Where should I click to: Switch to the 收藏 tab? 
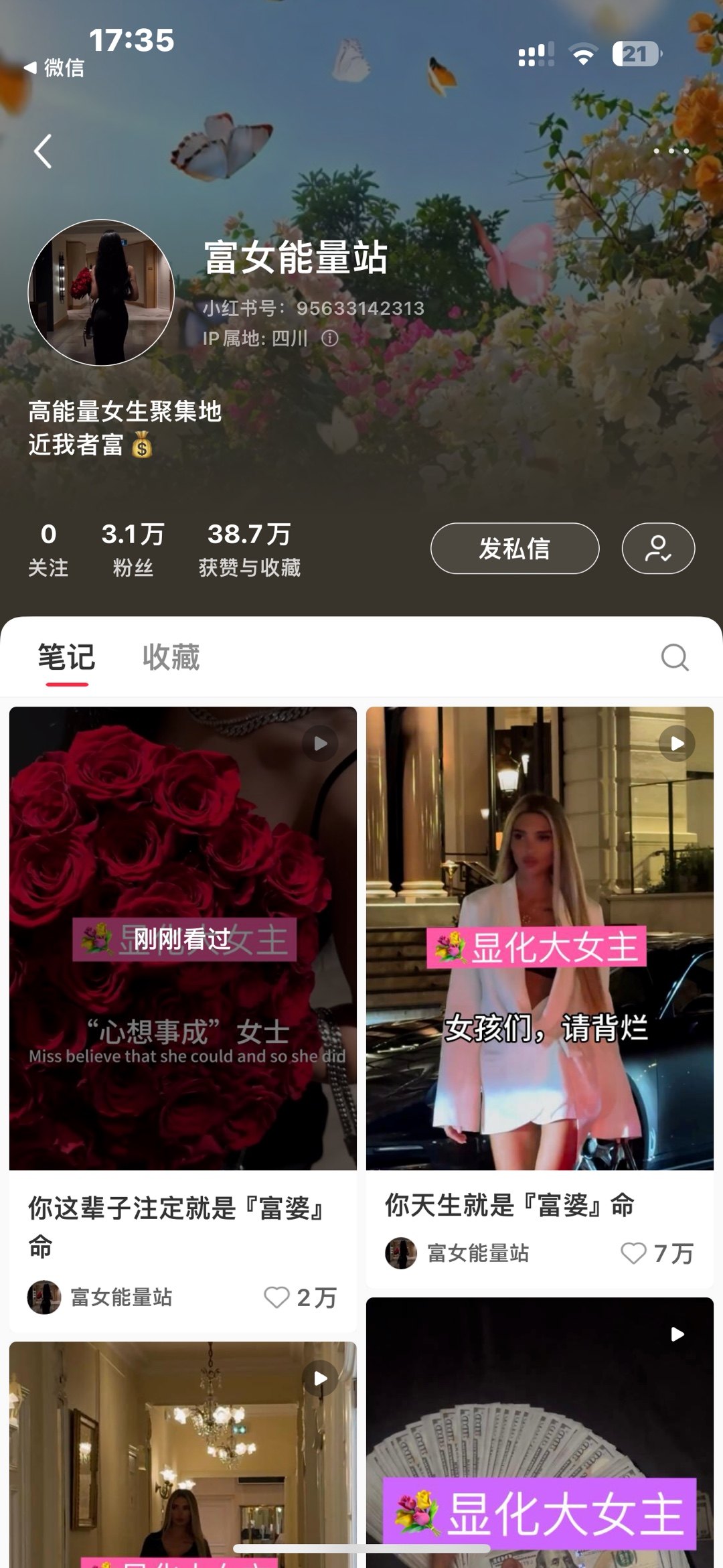click(x=171, y=657)
